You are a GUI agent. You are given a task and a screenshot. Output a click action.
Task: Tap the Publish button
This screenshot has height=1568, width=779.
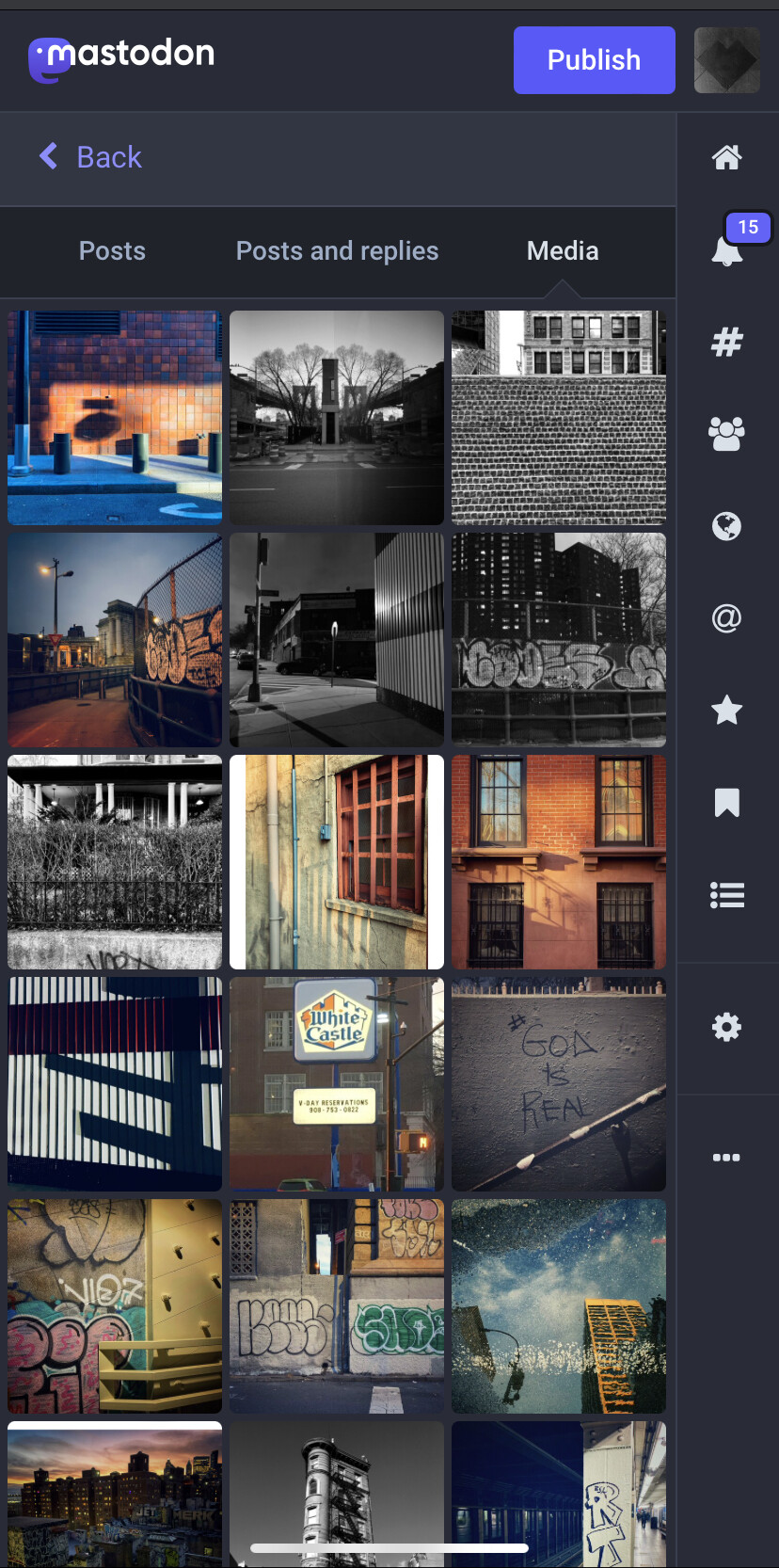594,60
